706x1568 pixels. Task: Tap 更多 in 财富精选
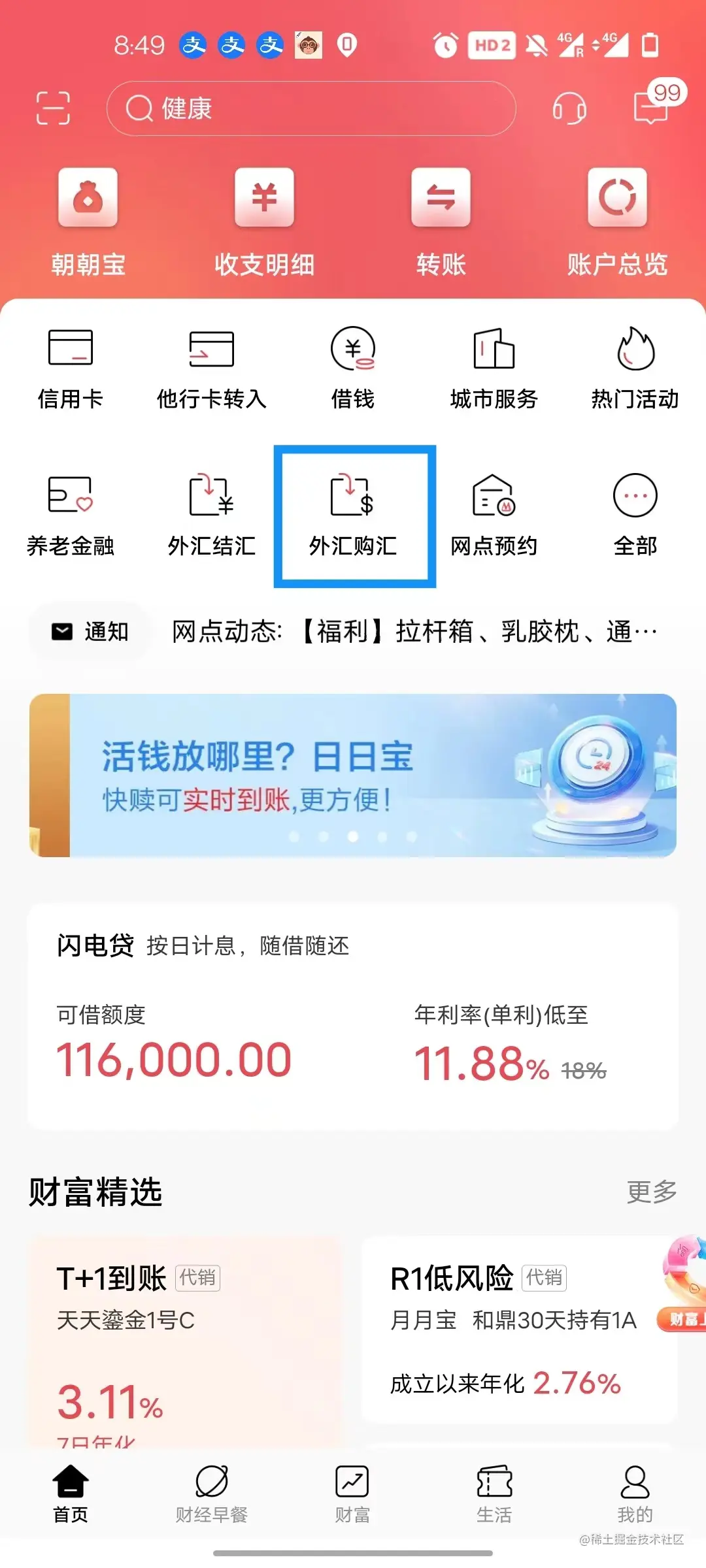tap(651, 1192)
